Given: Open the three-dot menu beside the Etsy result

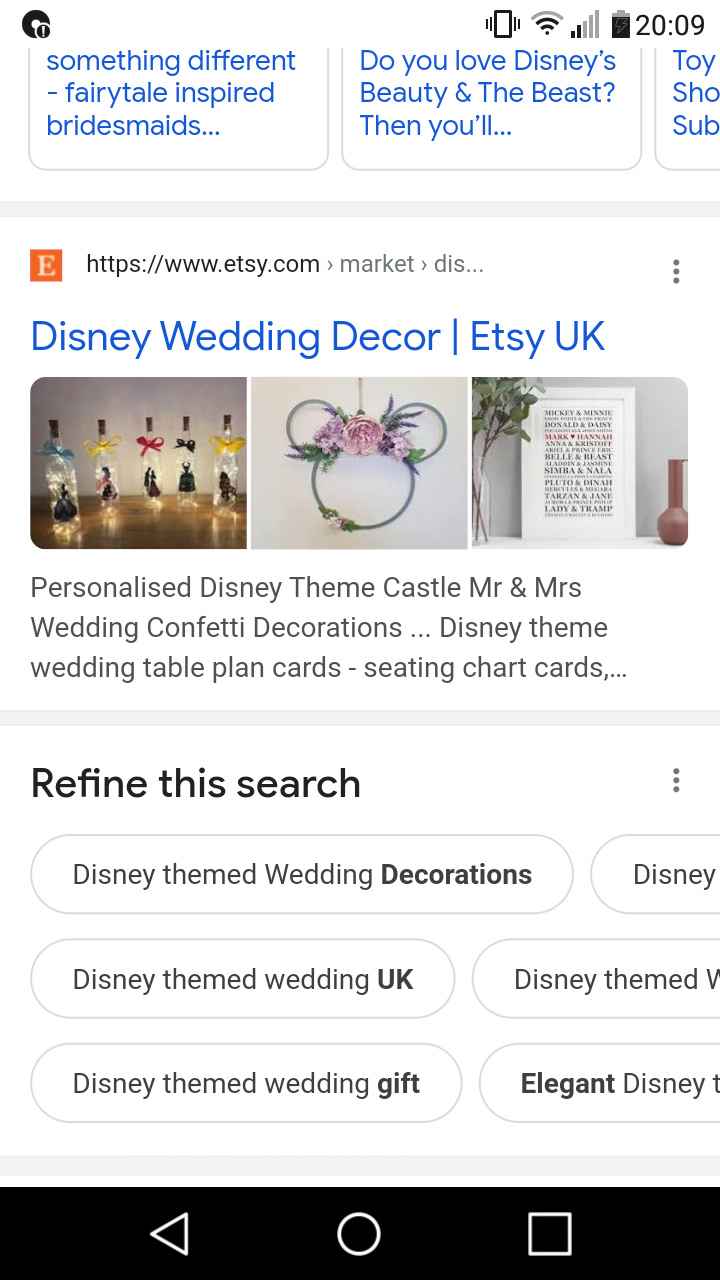Looking at the screenshot, I should (x=676, y=270).
